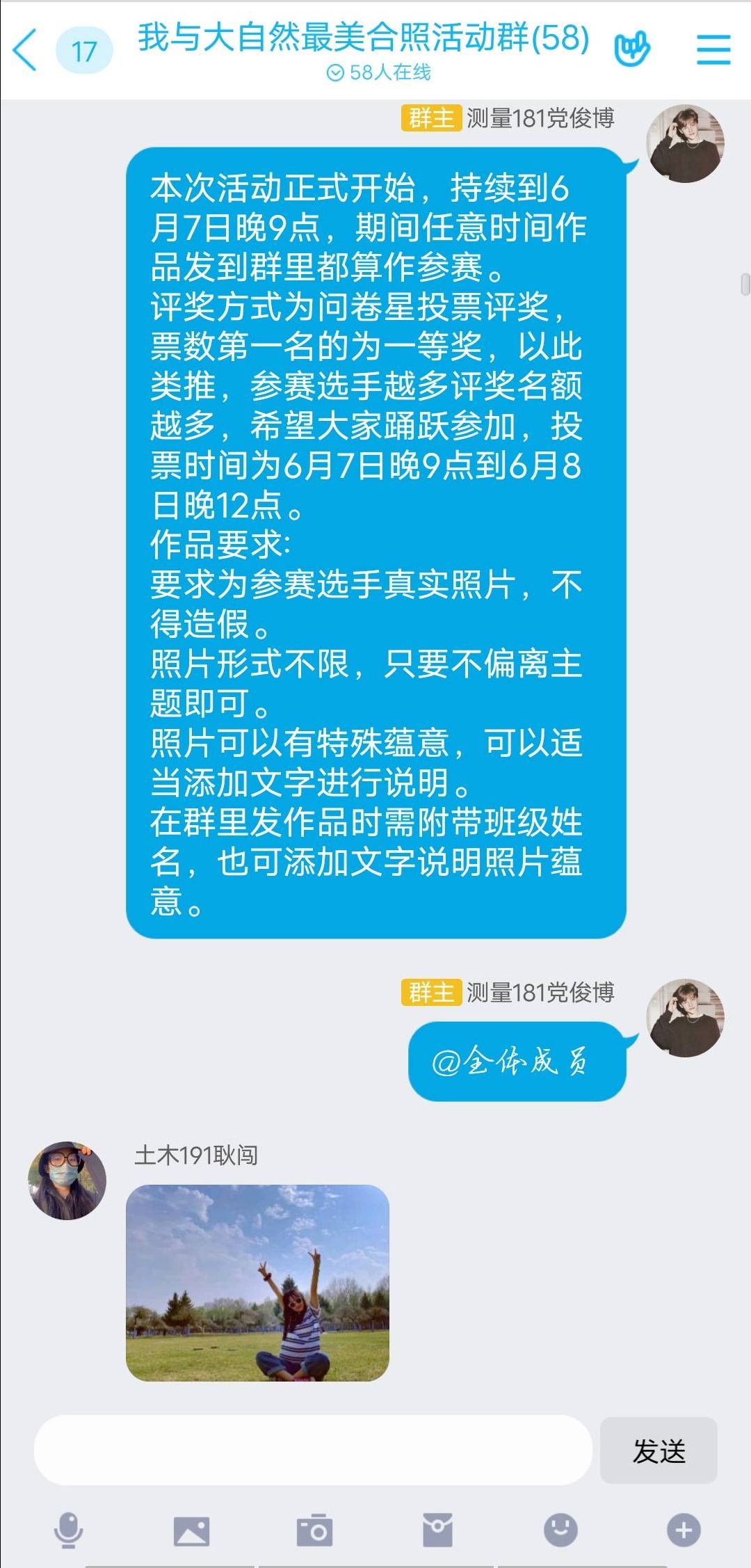The width and height of the screenshot is (751, 1568).
Task: Open the photo sent by 土木191耿闯
Action: (x=257, y=1283)
